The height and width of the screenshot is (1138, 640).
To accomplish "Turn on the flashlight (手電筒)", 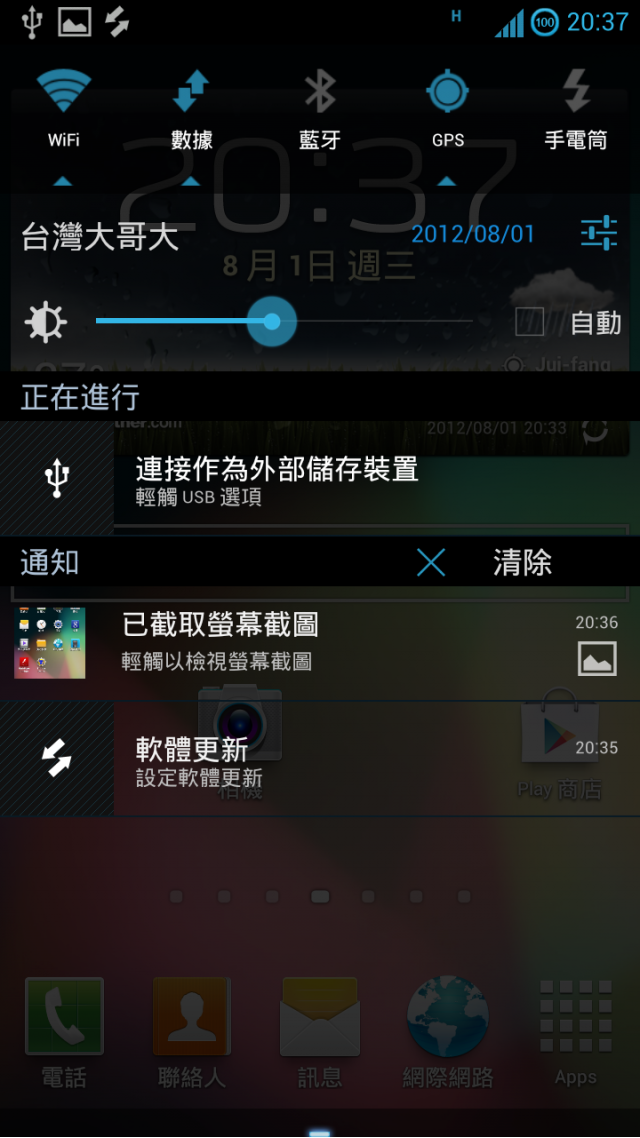I will point(575,108).
